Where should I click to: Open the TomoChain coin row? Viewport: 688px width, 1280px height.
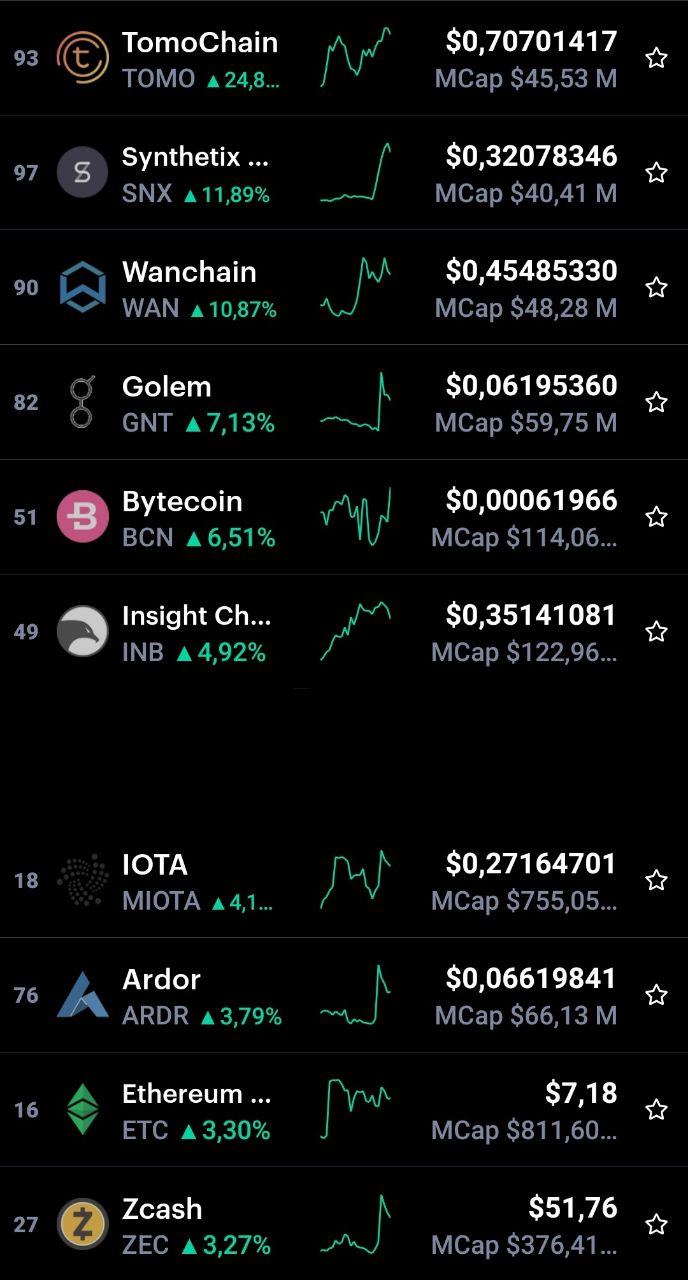click(344, 58)
